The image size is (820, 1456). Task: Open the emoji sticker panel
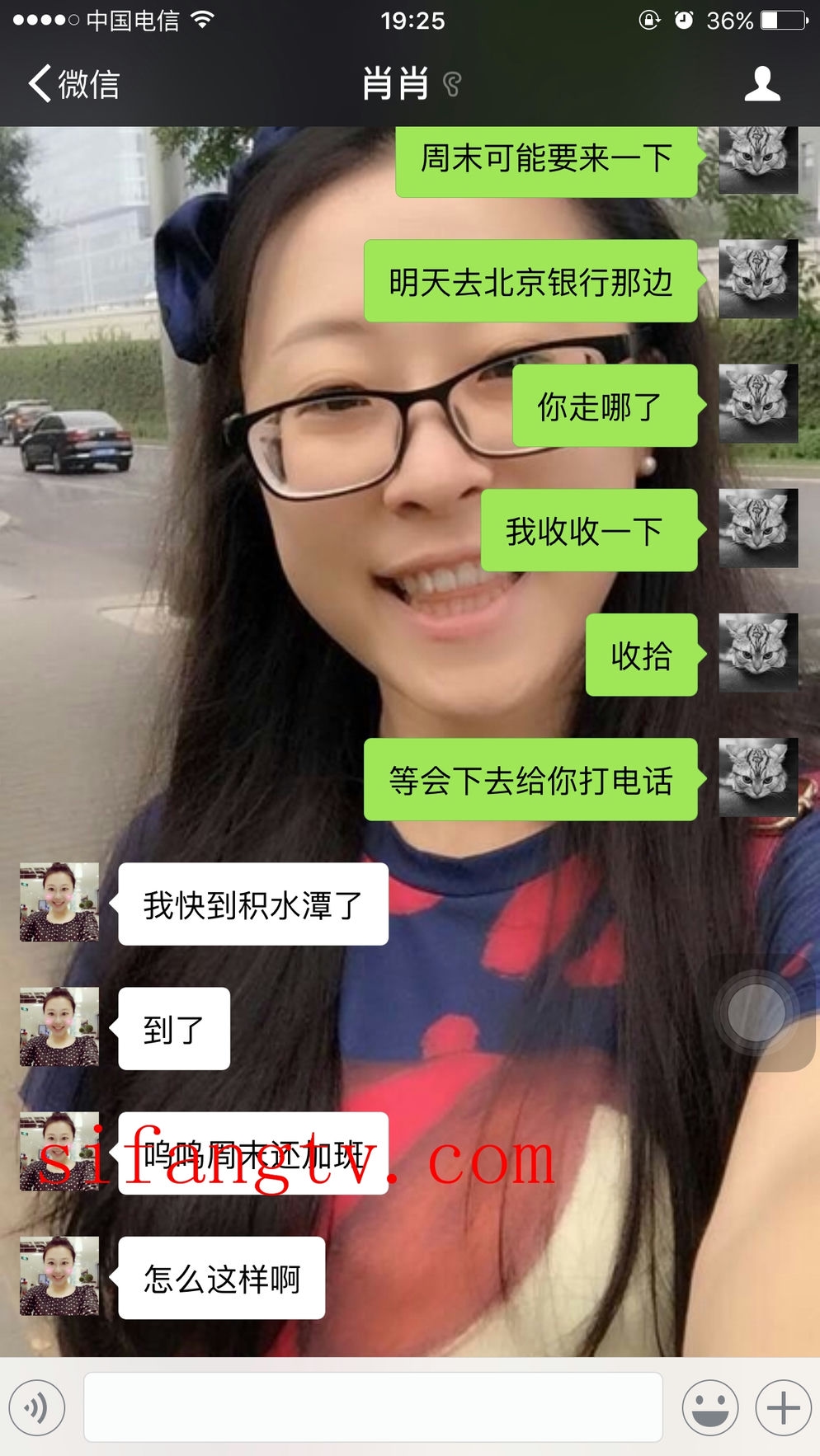[x=709, y=1407]
